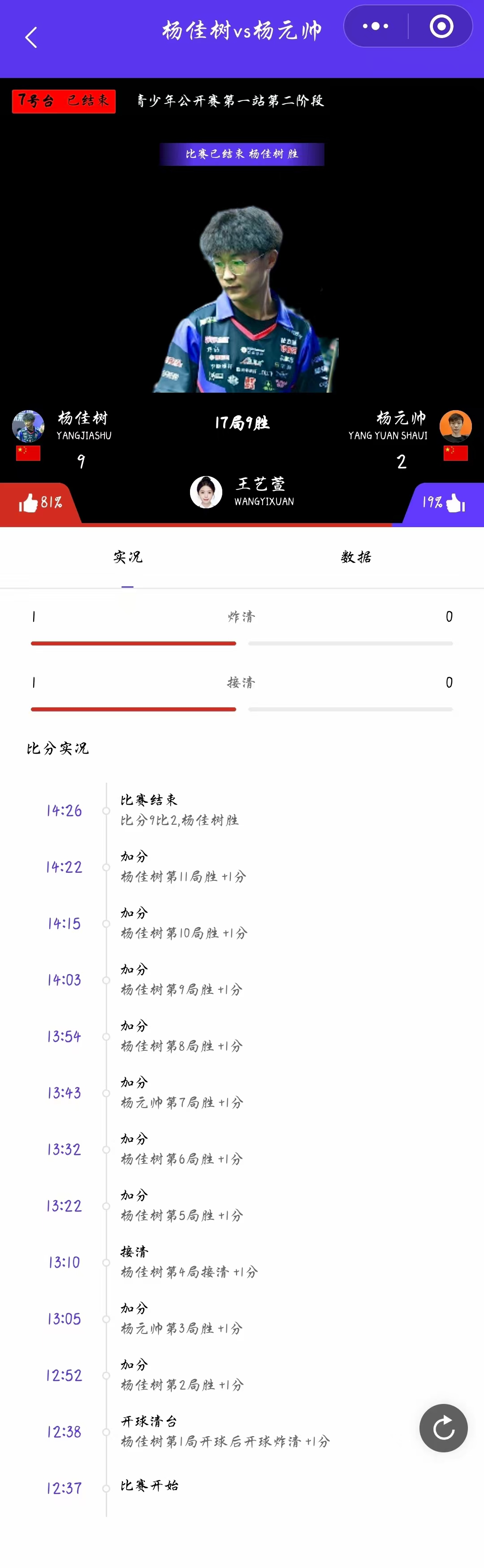Image resolution: width=484 pixels, height=1568 pixels.
Task: Like 杨元帅 with the purple thumbs-up
Action: 455,503
